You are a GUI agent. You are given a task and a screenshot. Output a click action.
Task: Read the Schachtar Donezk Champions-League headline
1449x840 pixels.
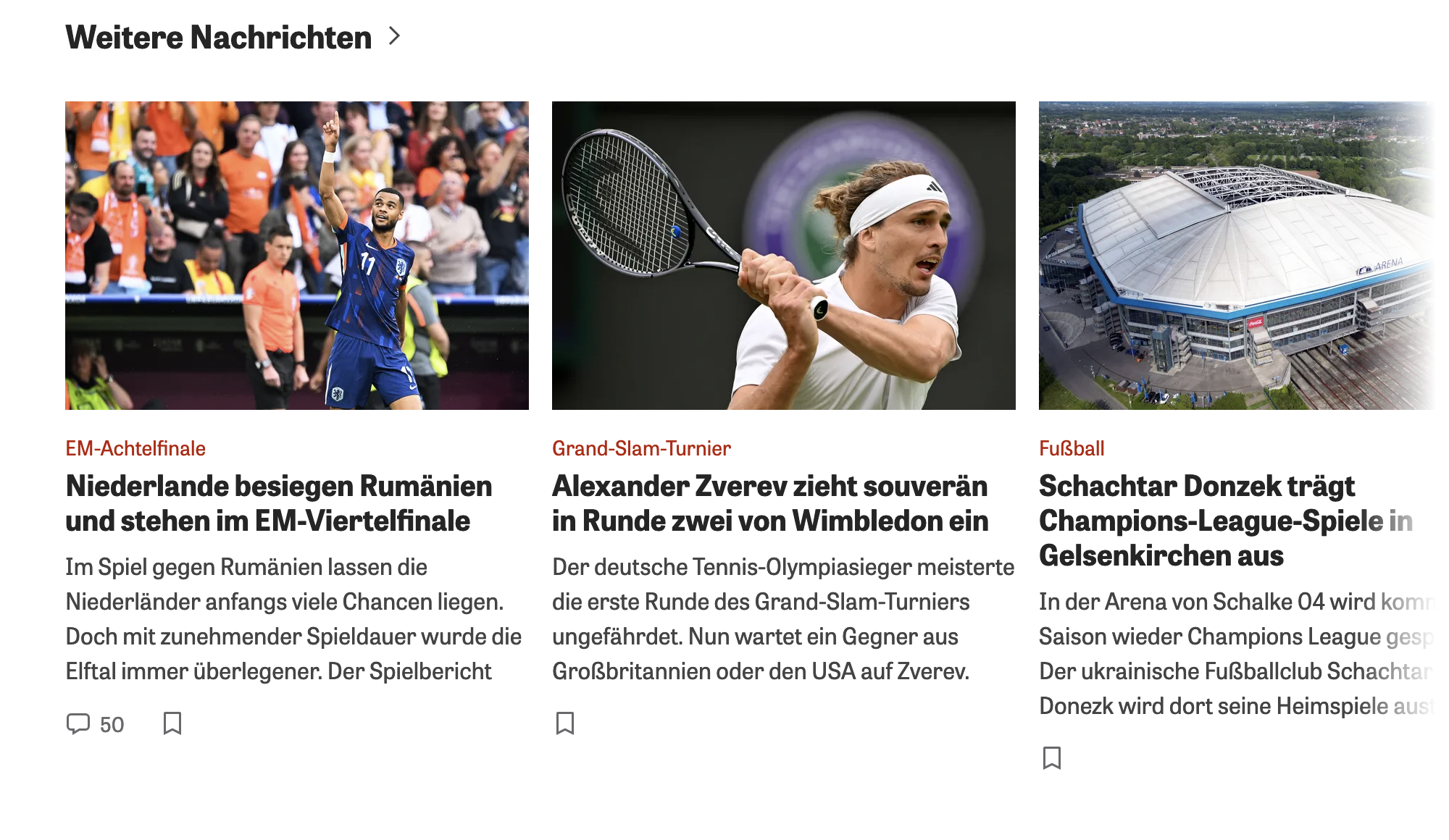pos(1224,521)
